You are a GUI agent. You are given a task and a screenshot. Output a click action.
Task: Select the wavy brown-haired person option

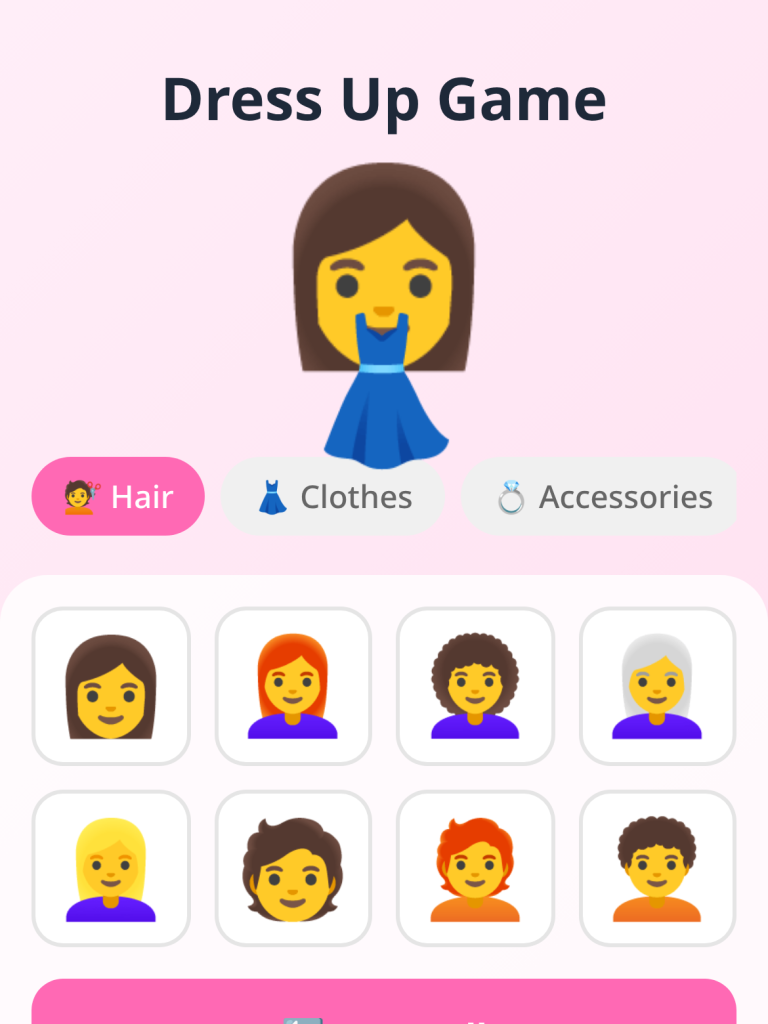[294, 868]
